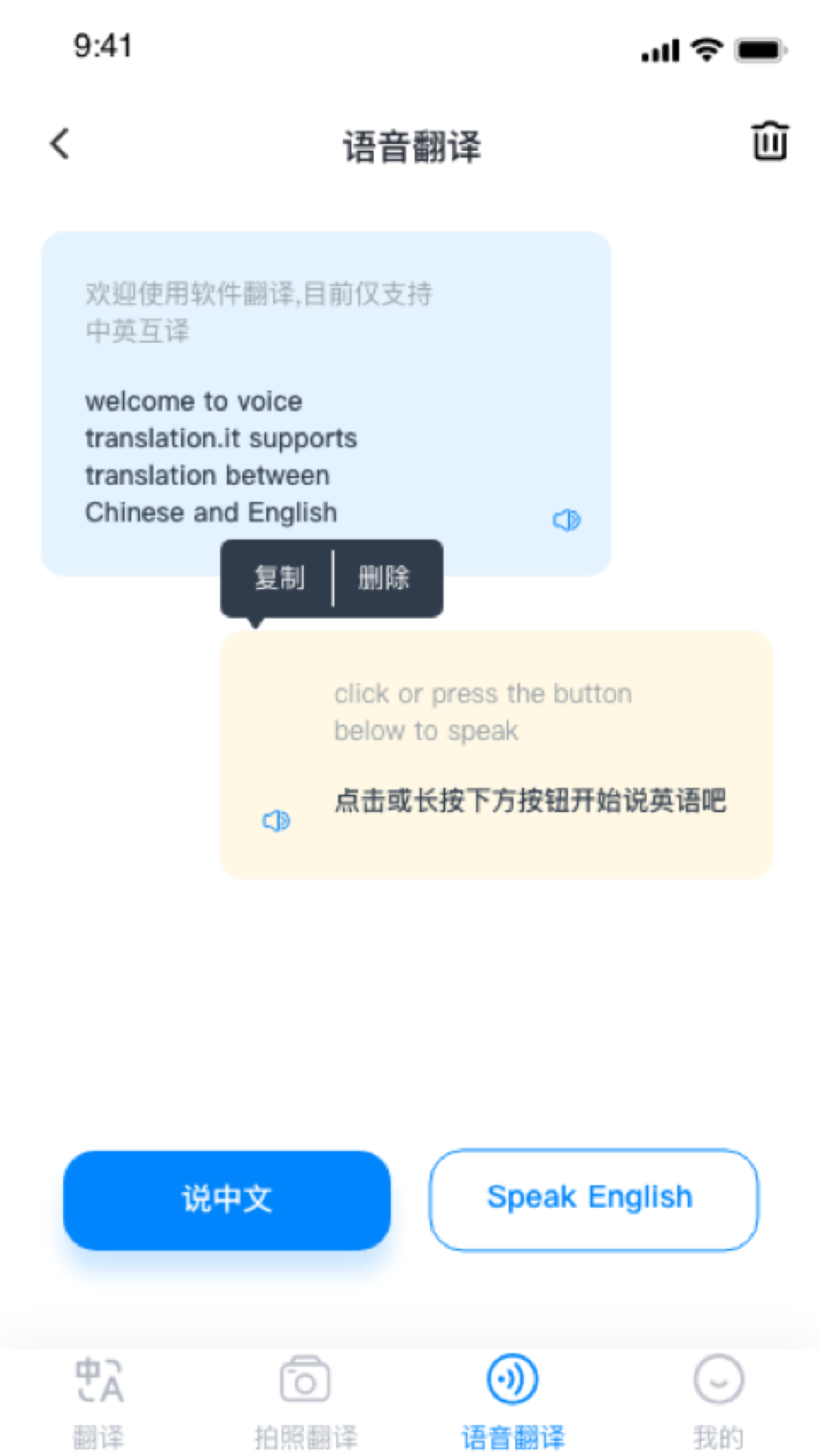
Task: Open the 我的 tab
Action: pyautogui.click(x=718, y=1403)
